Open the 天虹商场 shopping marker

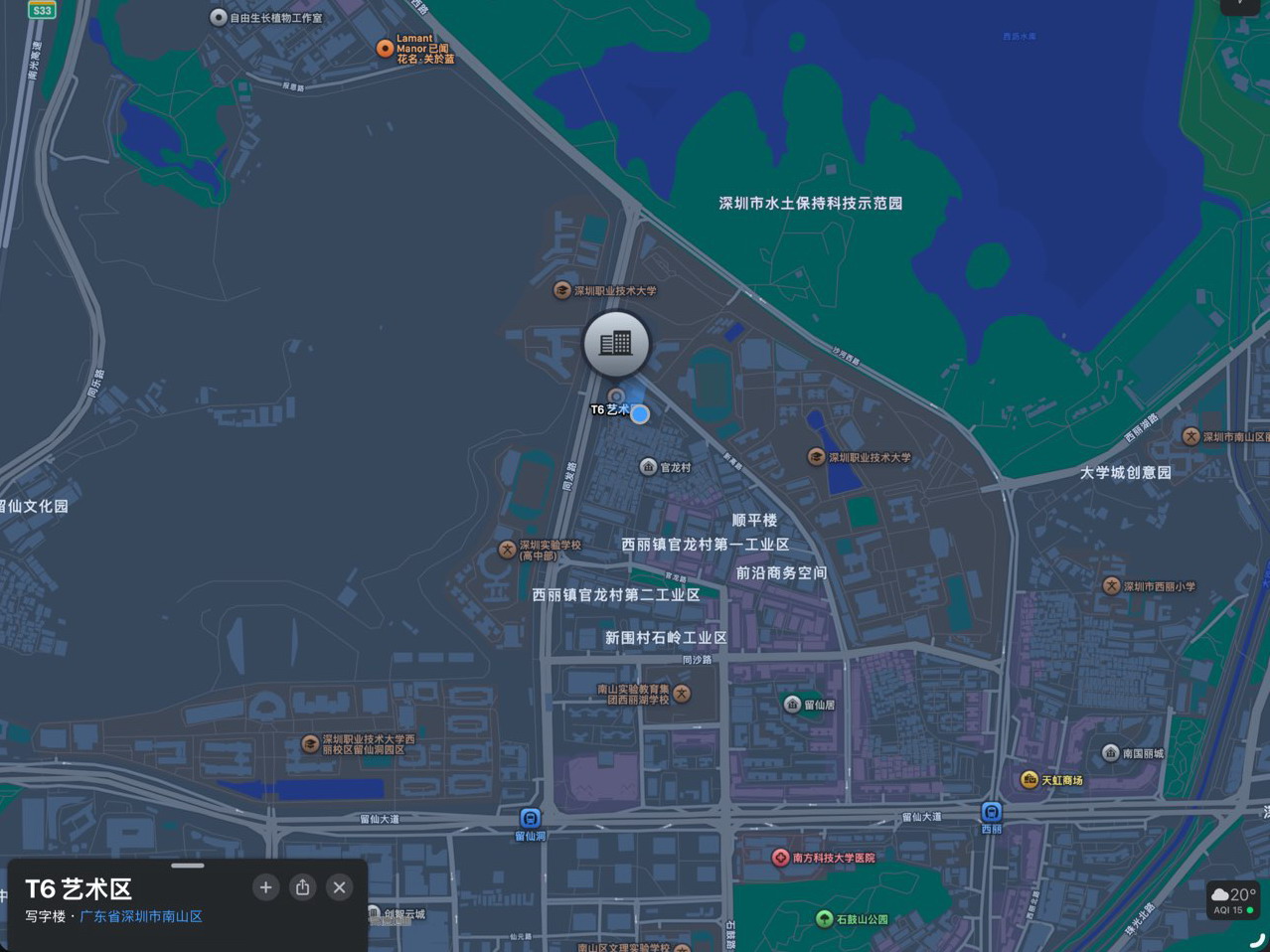pos(1030,780)
